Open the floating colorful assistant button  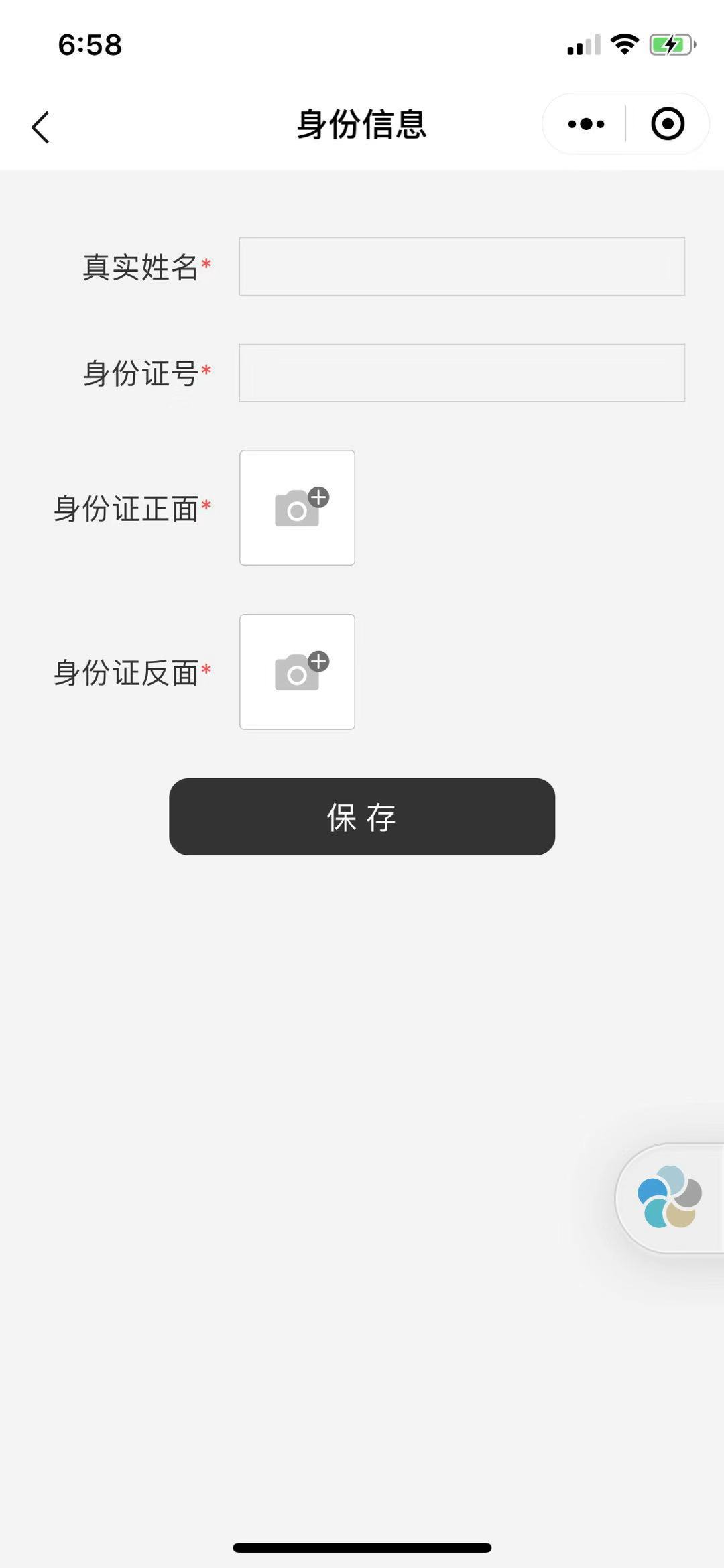(670, 1197)
